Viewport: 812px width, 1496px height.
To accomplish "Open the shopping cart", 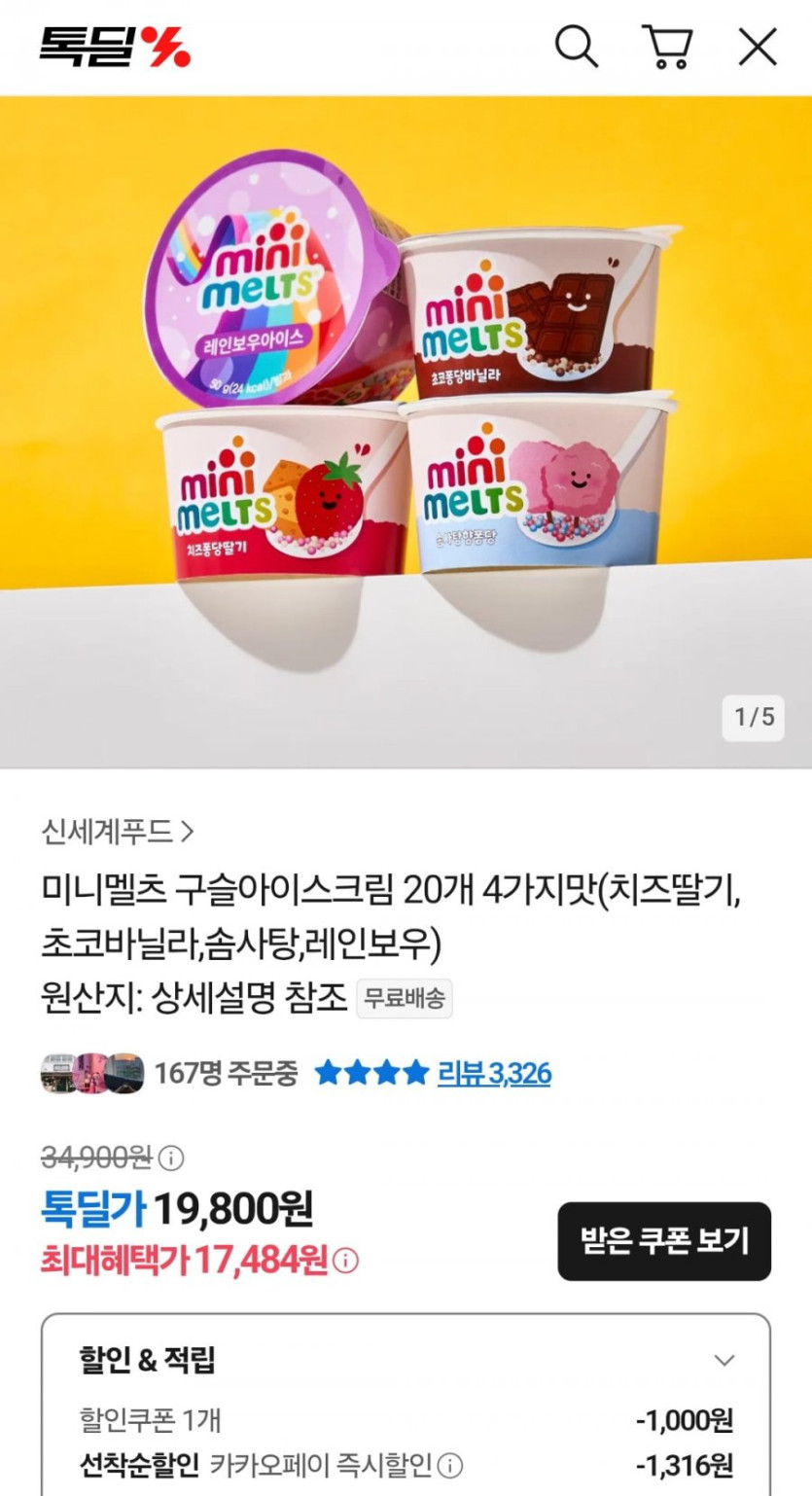I will (667, 47).
